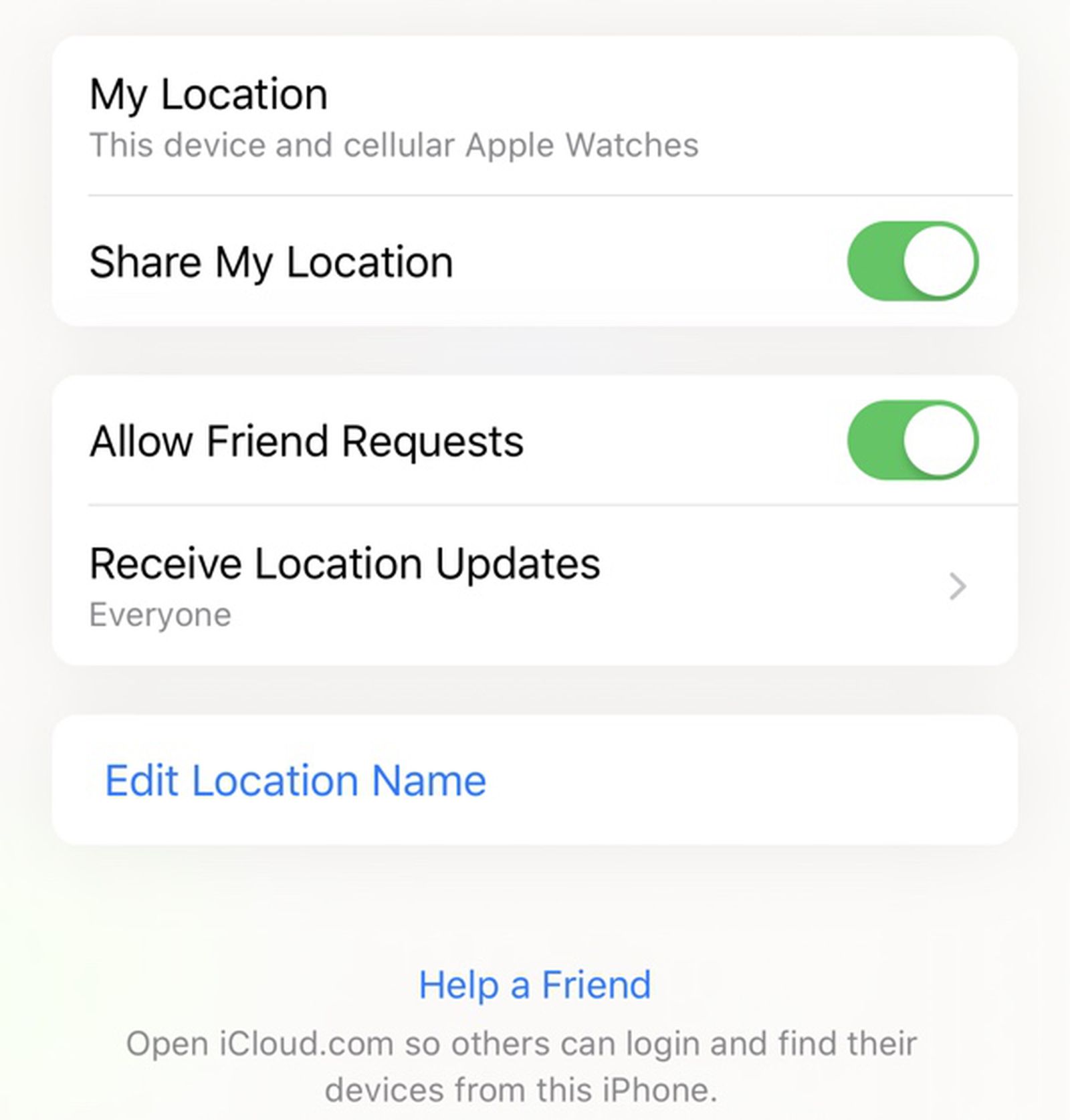
Task: Tap the device description under My Location
Action: pyautogui.click(x=393, y=145)
